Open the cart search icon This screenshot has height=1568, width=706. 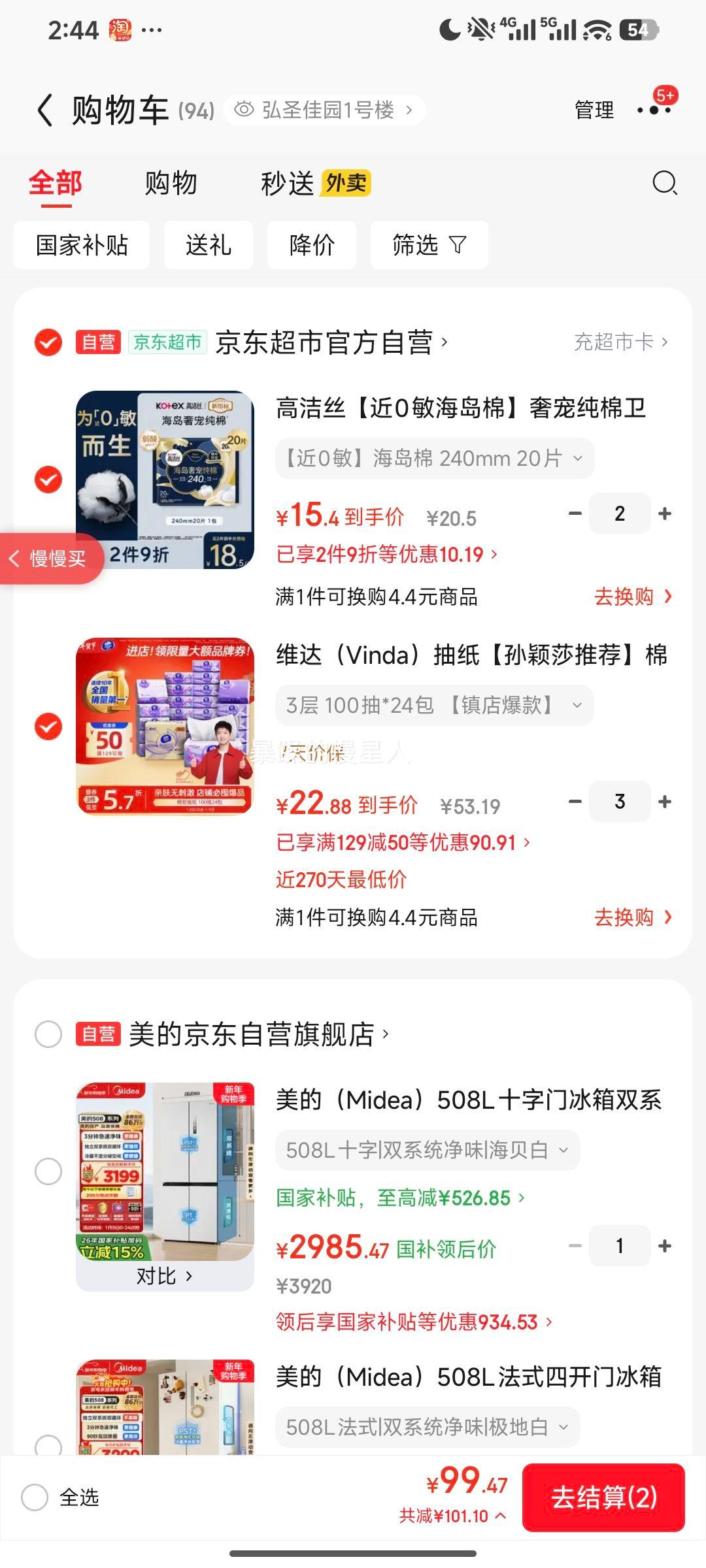[x=665, y=182]
